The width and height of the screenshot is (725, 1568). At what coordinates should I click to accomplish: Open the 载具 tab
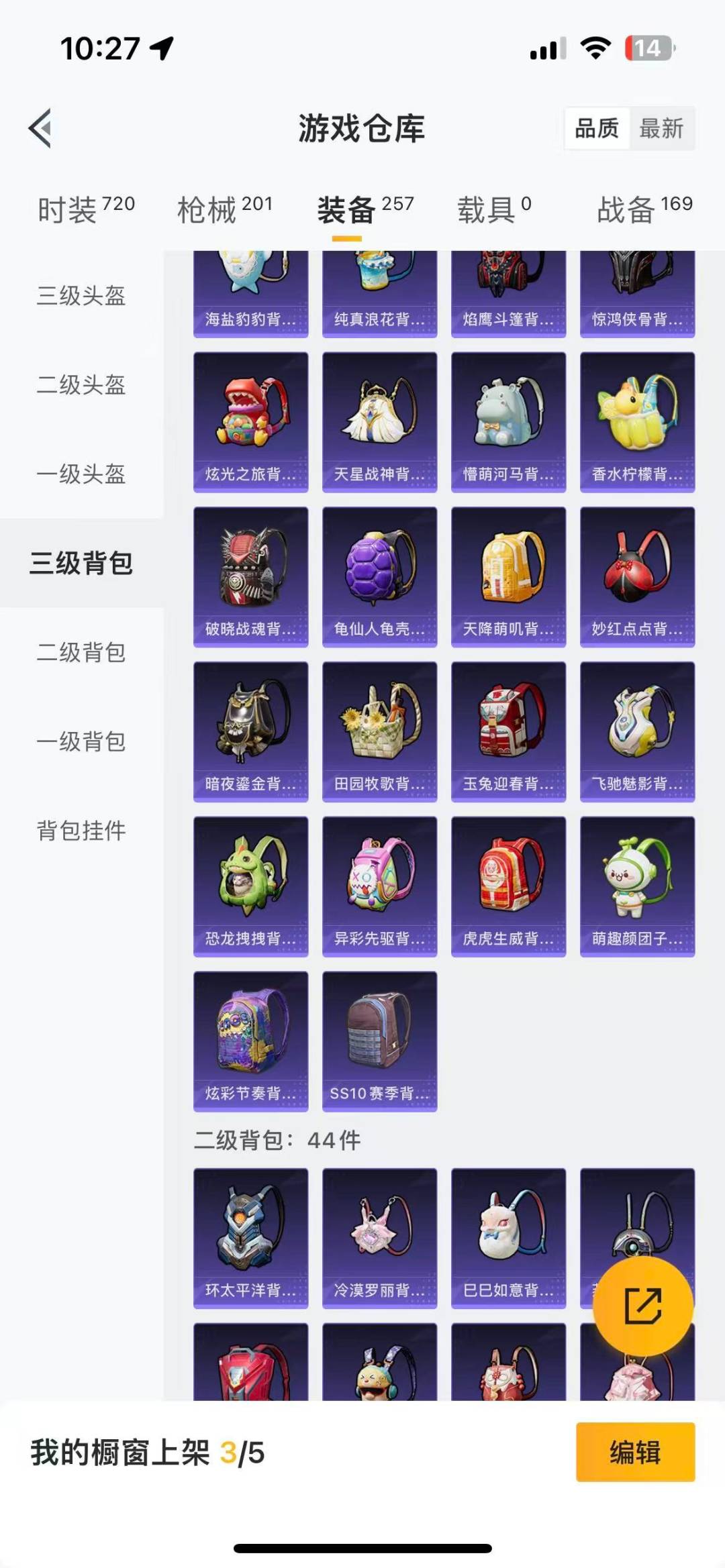tap(495, 209)
